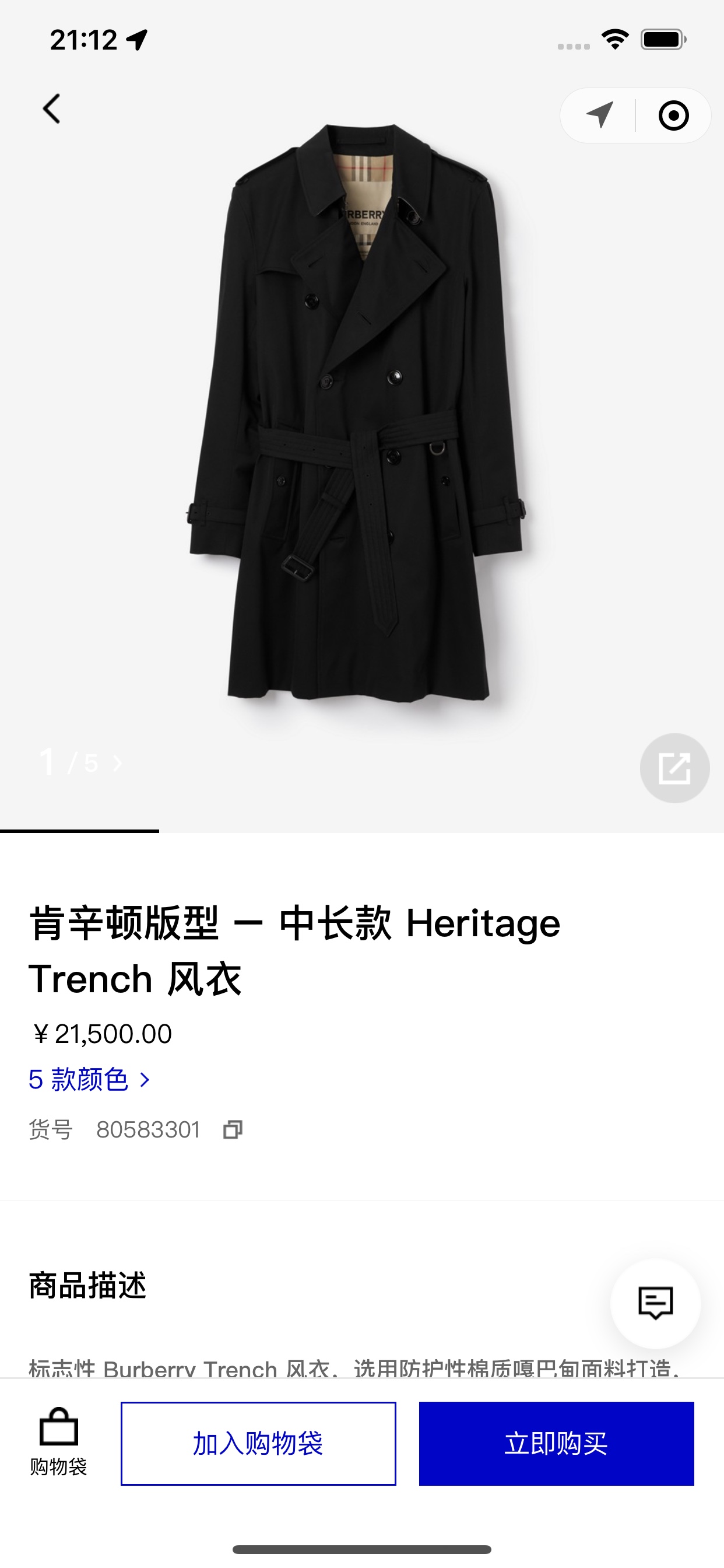The image size is (724, 1568).
Task: Tap the location arrow icon in top capsule
Action: [599, 115]
